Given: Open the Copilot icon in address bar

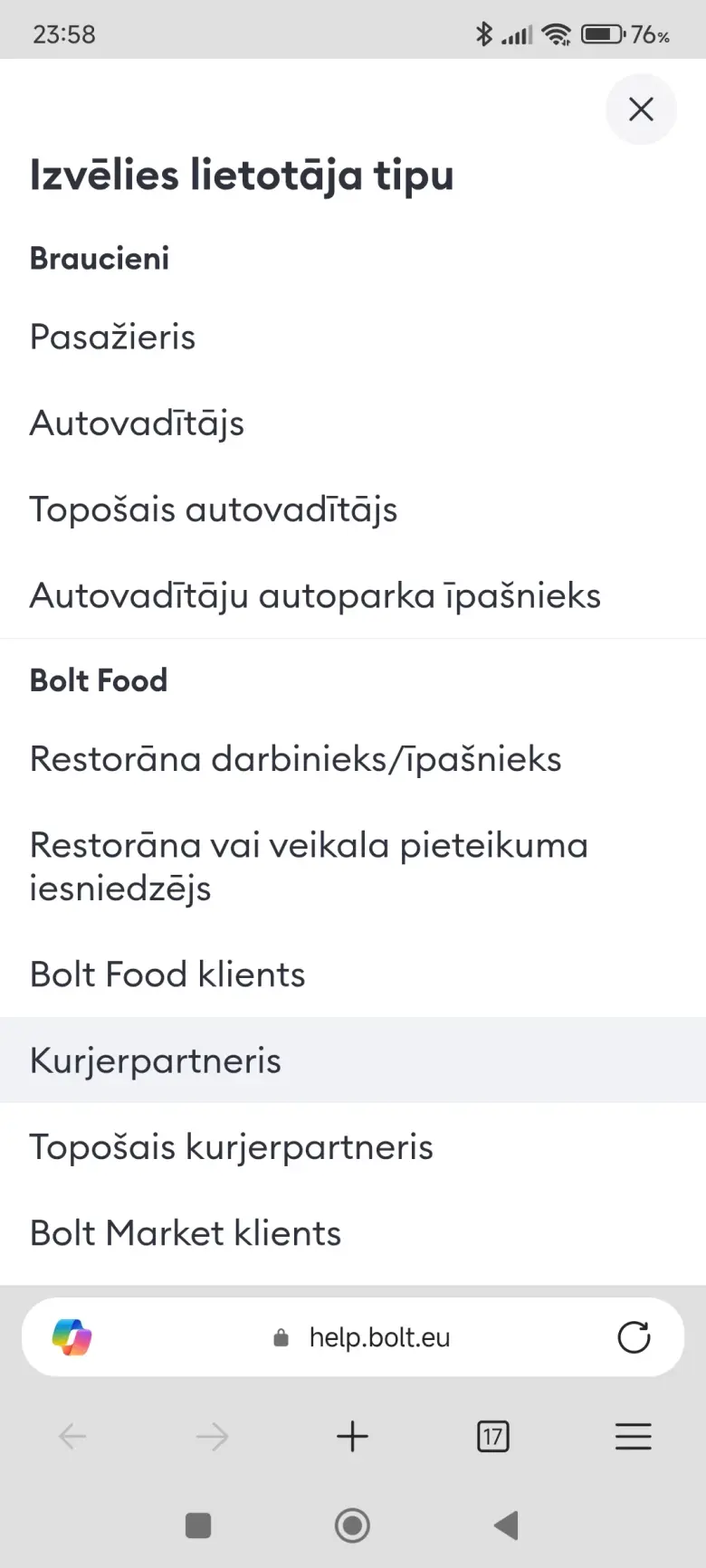Looking at the screenshot, I should (x=72, y=1337).
